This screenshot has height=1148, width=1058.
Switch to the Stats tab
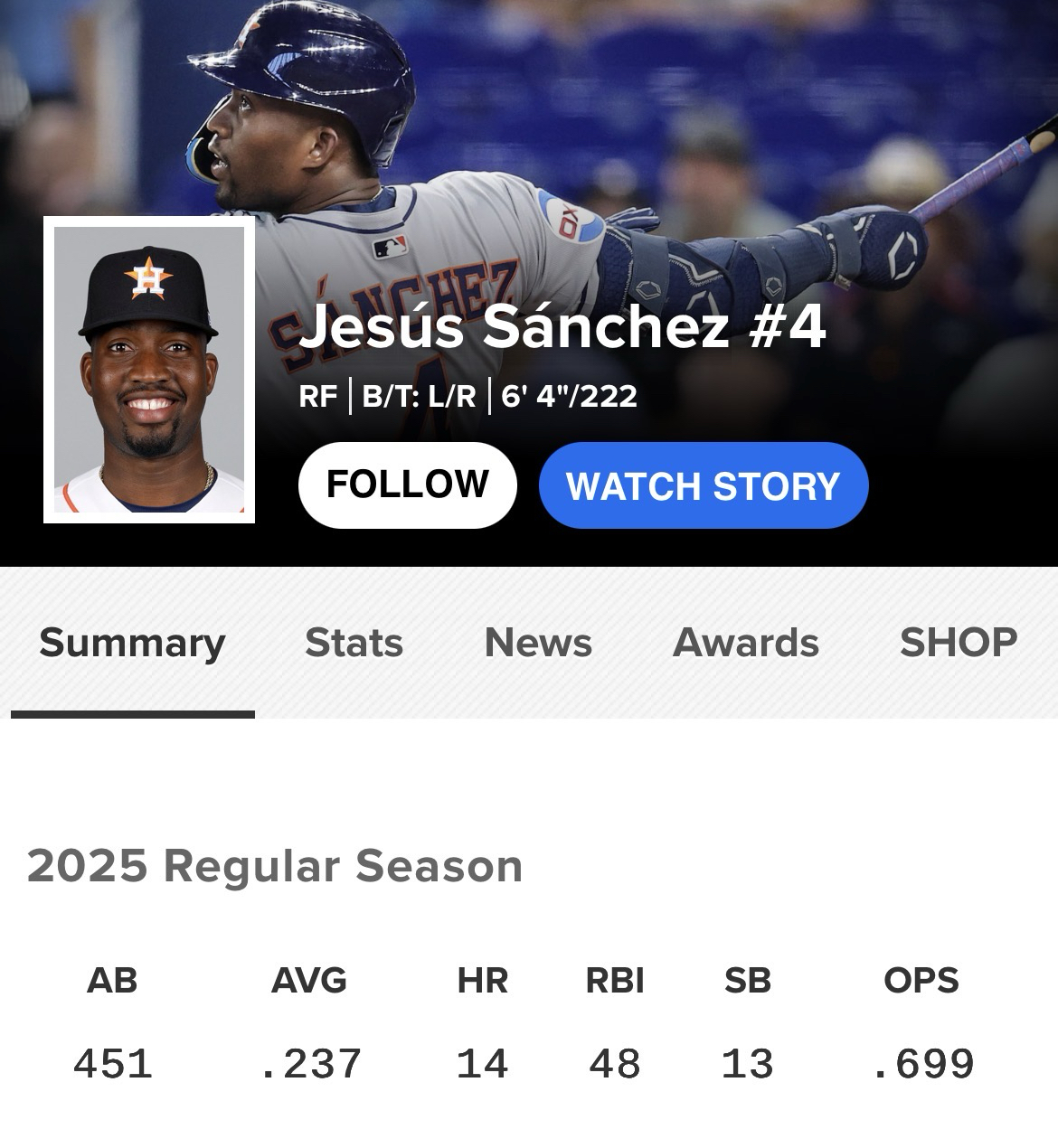[x=354, y=643]
